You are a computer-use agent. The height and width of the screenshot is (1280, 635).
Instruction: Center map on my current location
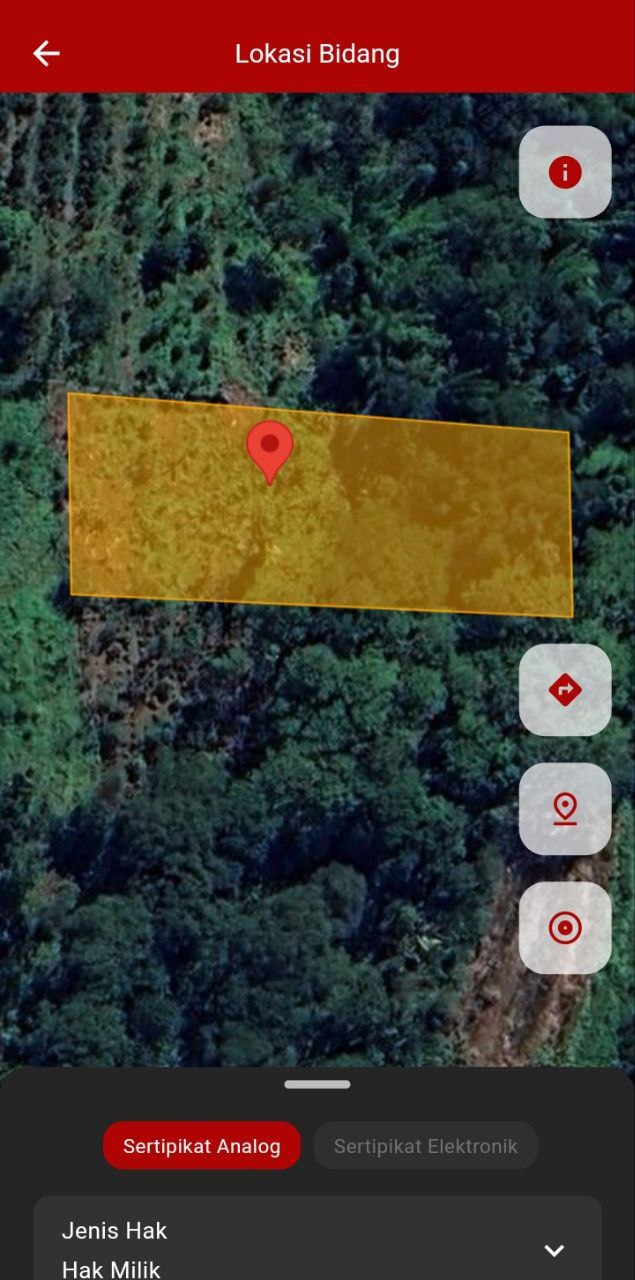tap(565, 928)
